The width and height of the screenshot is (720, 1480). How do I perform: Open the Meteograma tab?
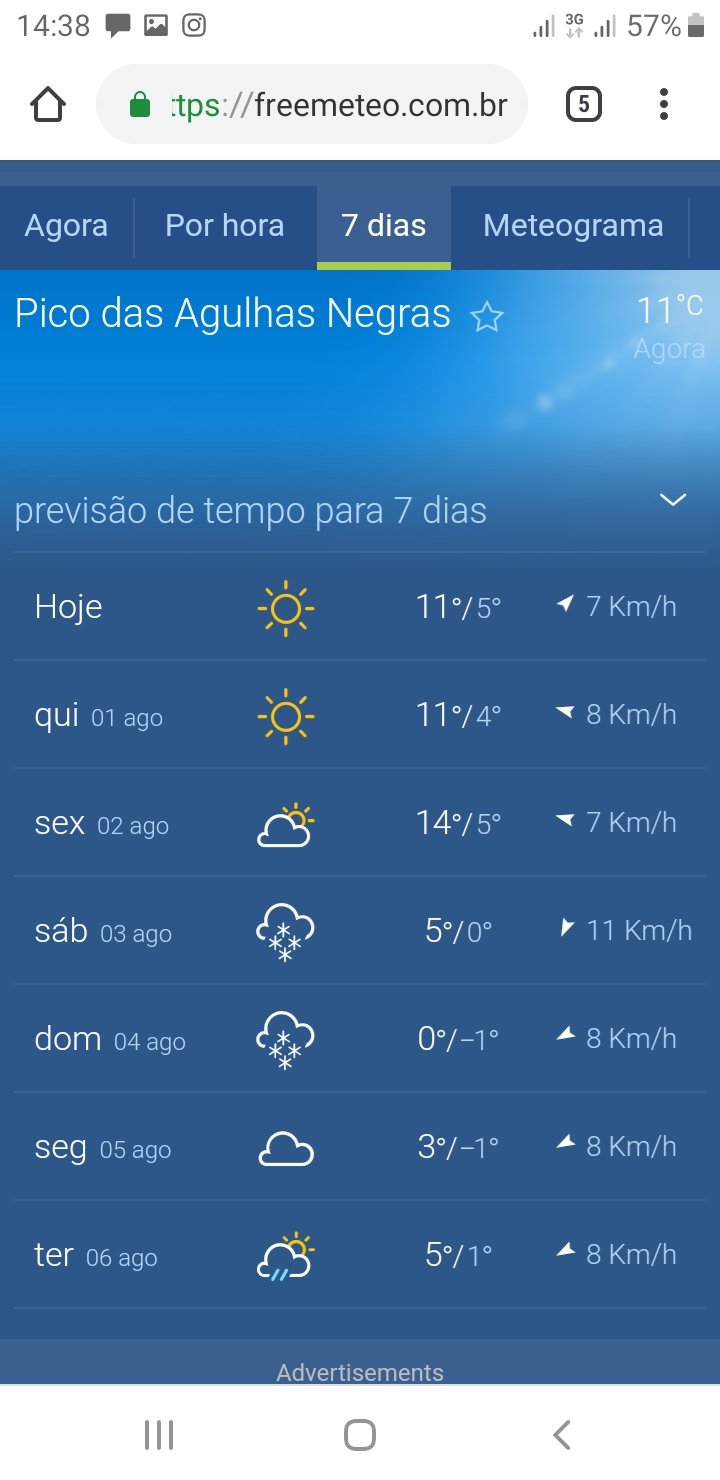point(572,226)
